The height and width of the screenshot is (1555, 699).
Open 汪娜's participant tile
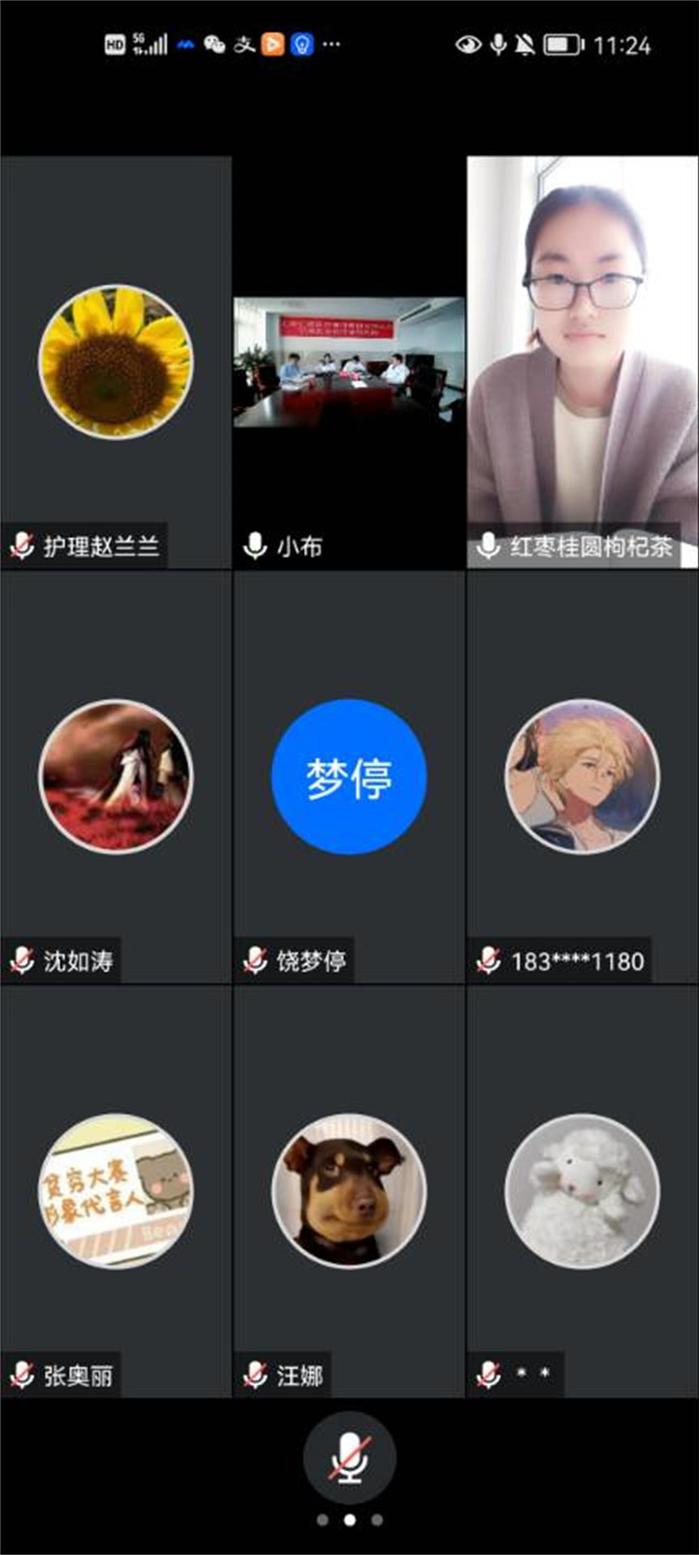[349, 1191]
